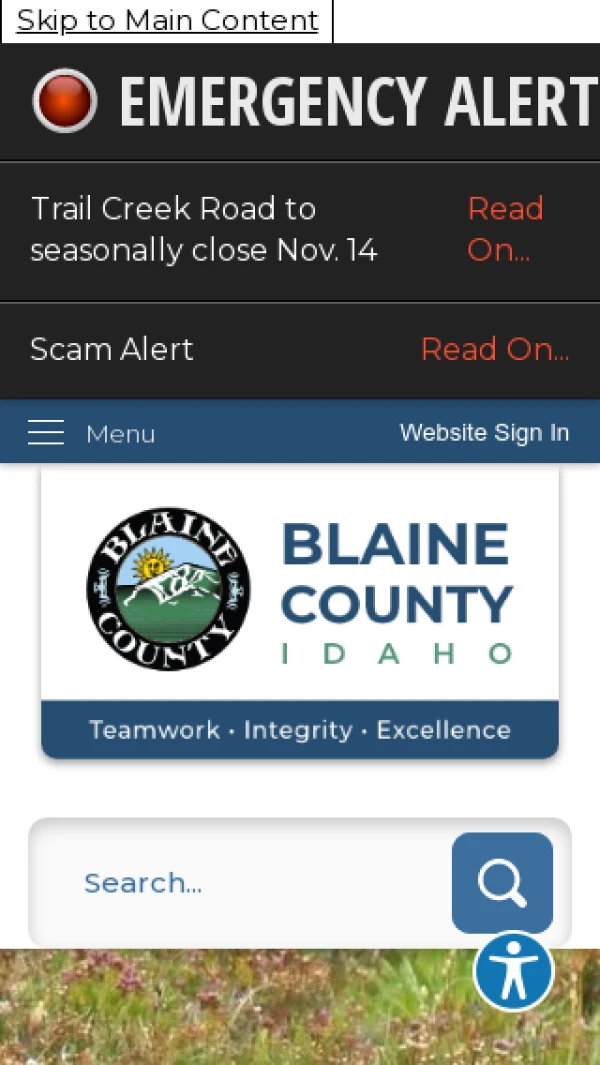Open the Blaine County Idaho homepage banner

click(300, 610)
